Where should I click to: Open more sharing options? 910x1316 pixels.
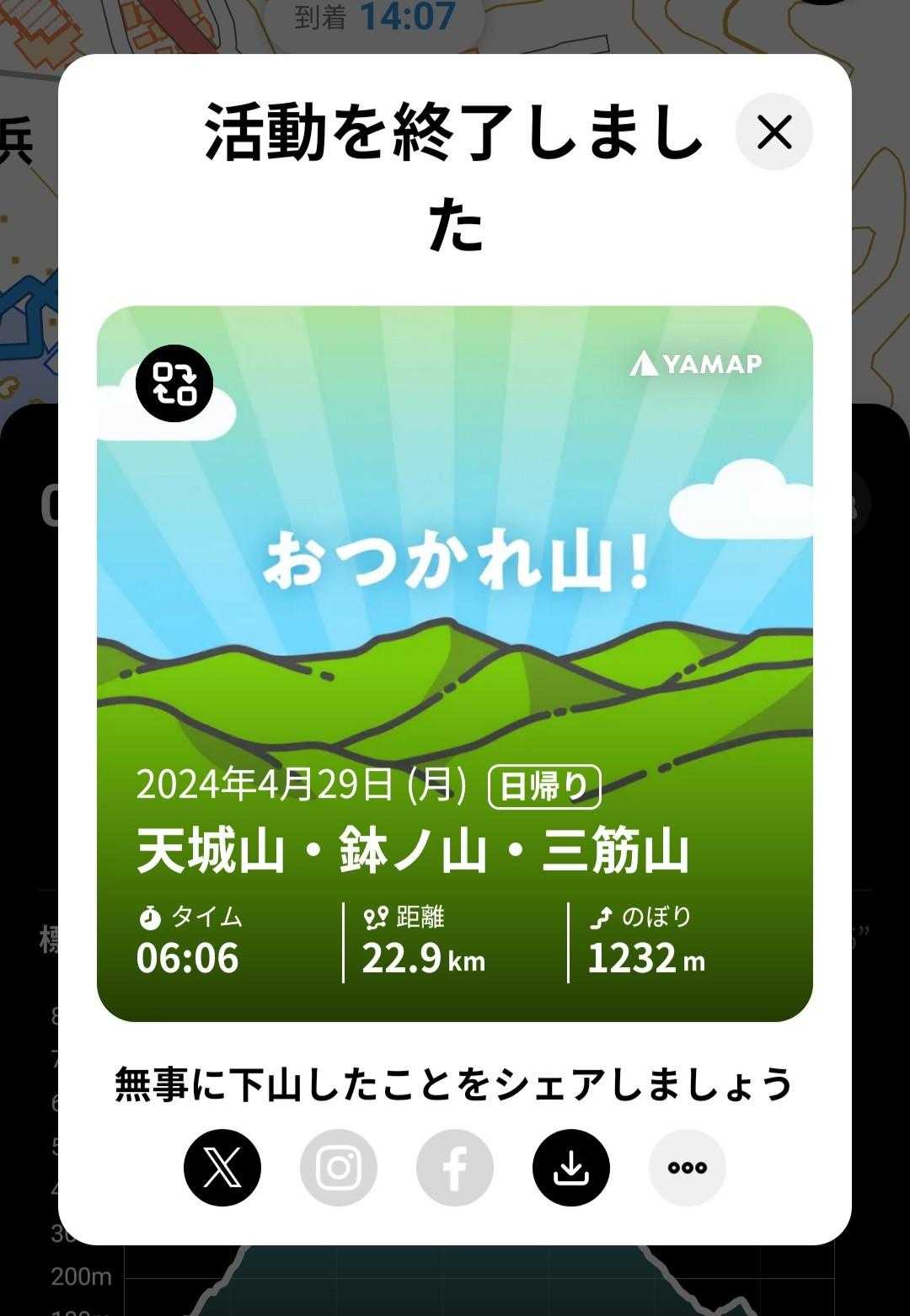pyautogui.click(x=688, y=1168)
